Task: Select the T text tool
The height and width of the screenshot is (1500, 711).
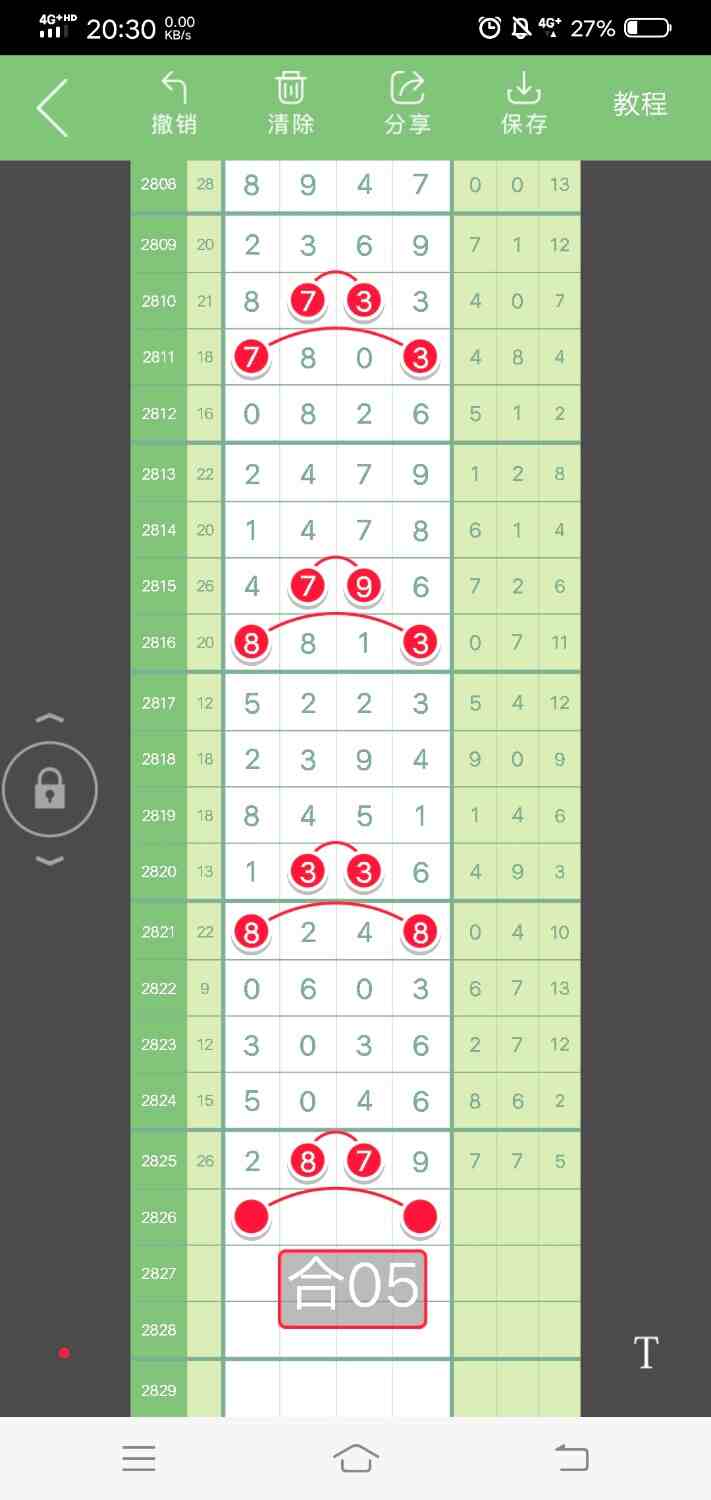Action: 646,1353
